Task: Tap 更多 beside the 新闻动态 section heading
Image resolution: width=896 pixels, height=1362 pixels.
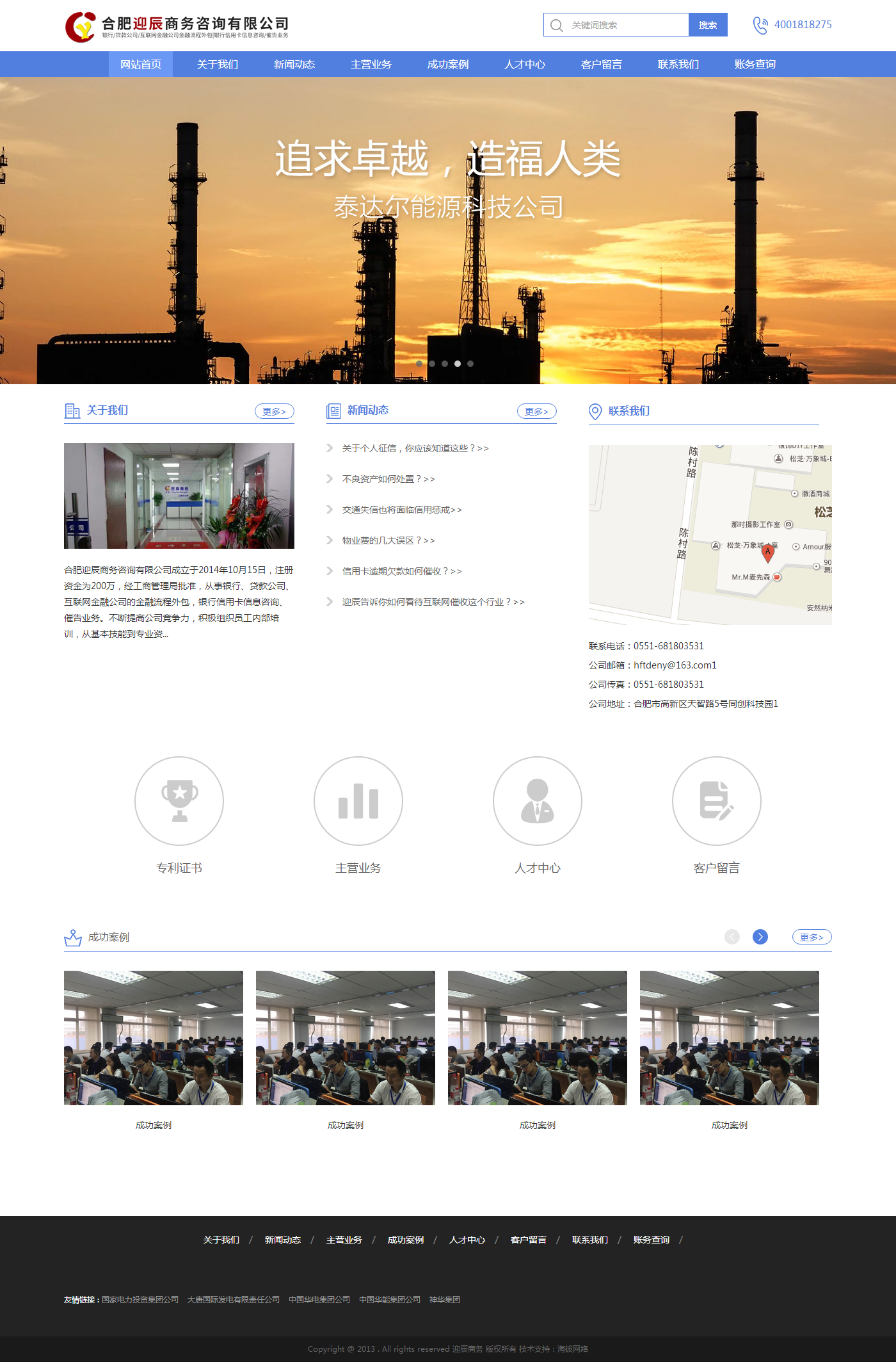Action: 536,411
